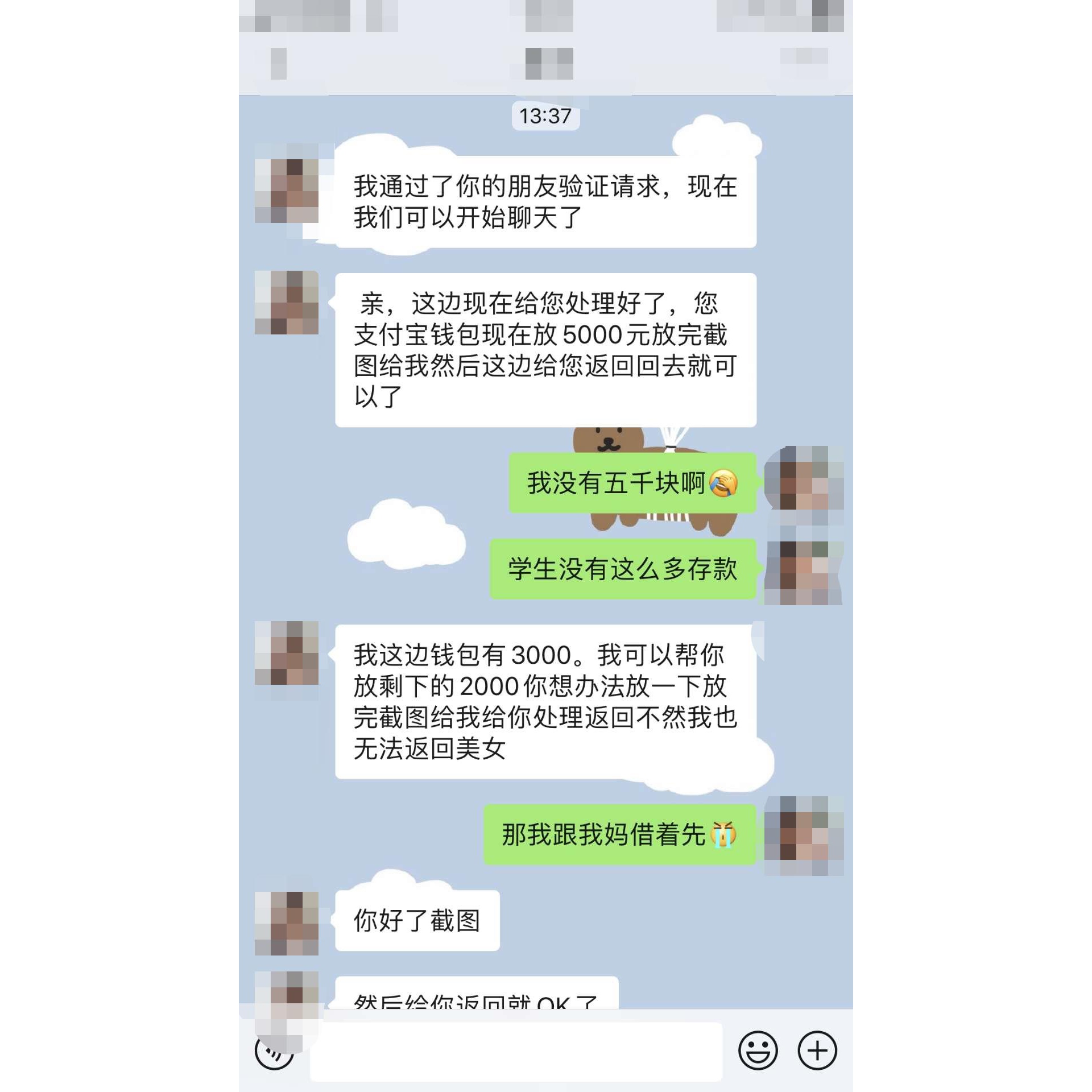The height and width of the screenshot is (1092, 1092).
Task: Open the emoji picker
Action: click(758, 1050)
